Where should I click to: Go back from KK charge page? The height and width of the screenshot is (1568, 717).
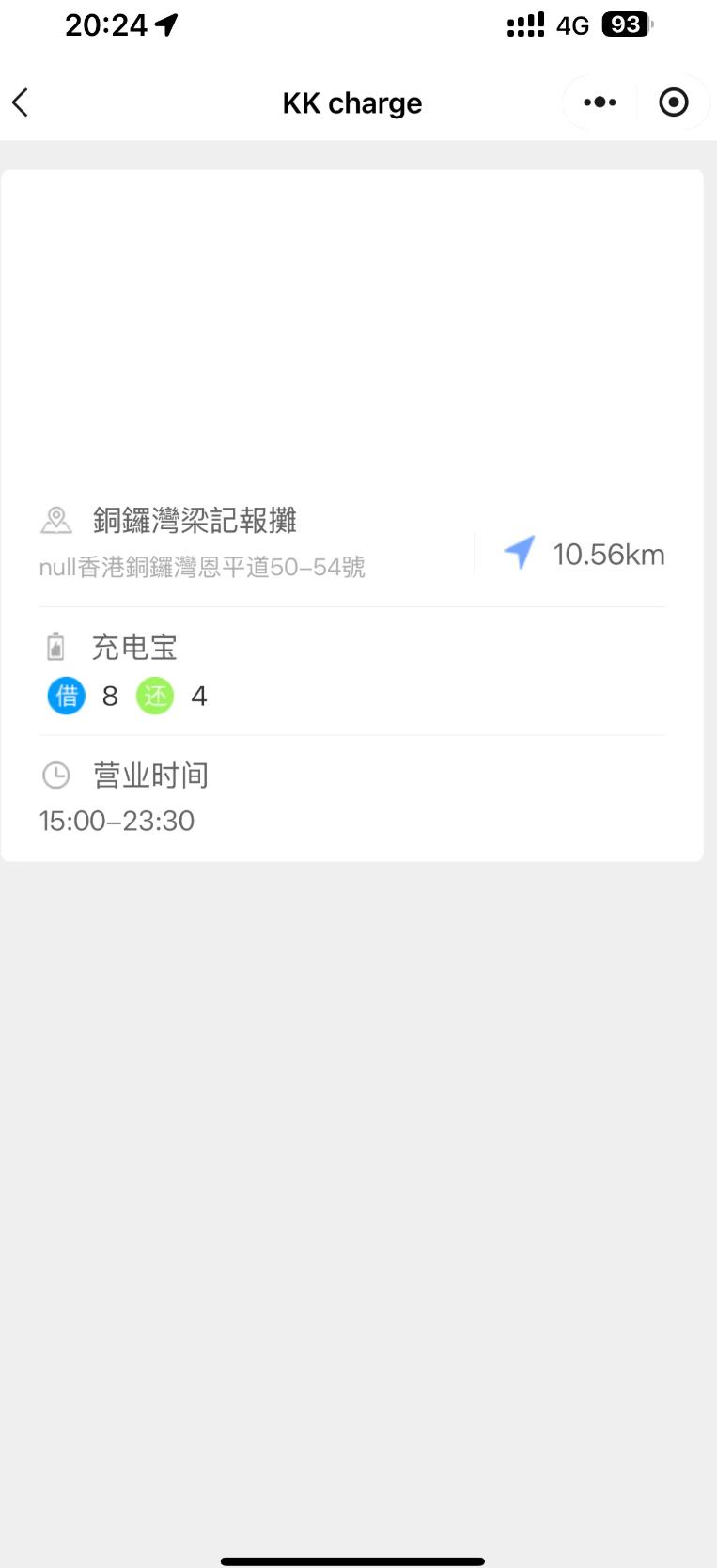22,102
